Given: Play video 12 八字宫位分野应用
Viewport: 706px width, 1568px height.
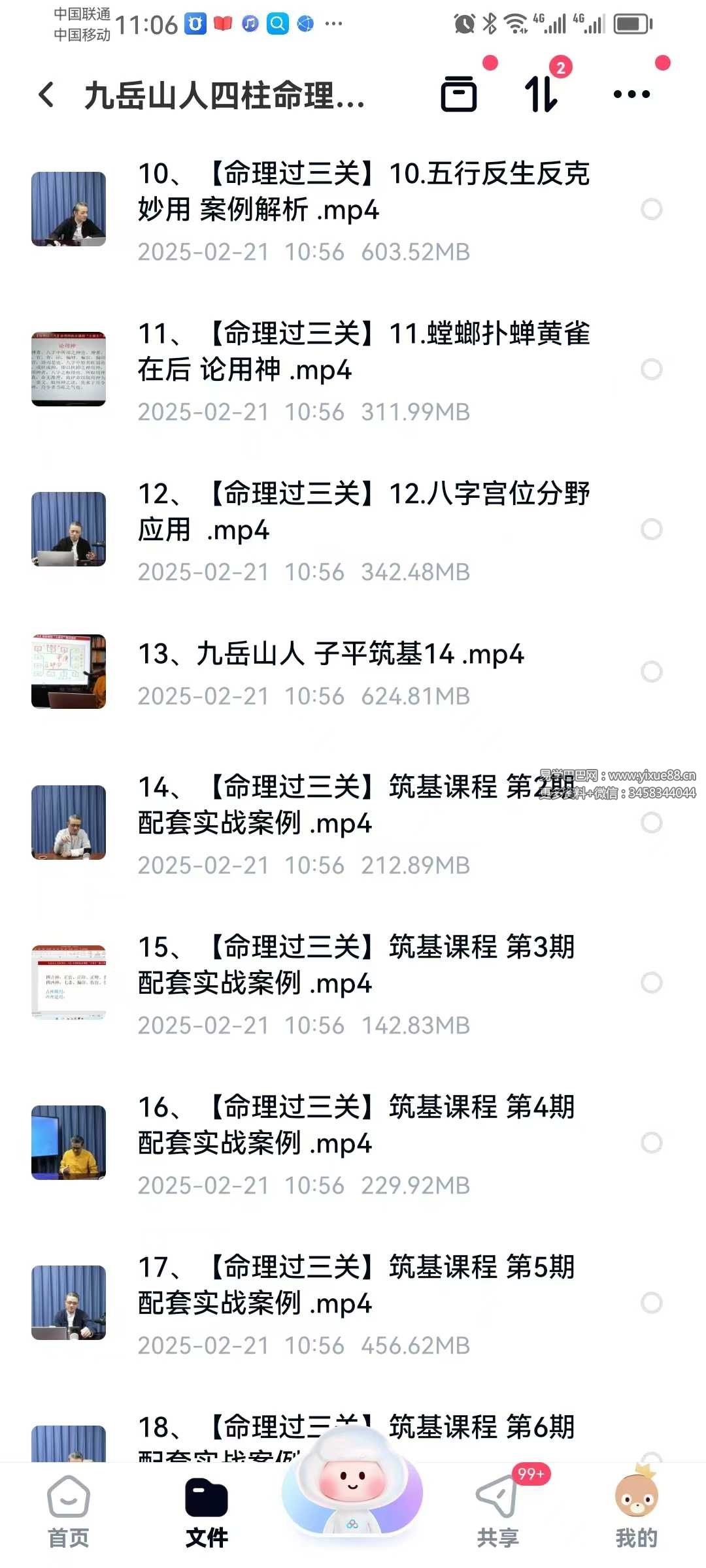Looking at the screenshot, I should pyautogui.click(x=363, y=512).
